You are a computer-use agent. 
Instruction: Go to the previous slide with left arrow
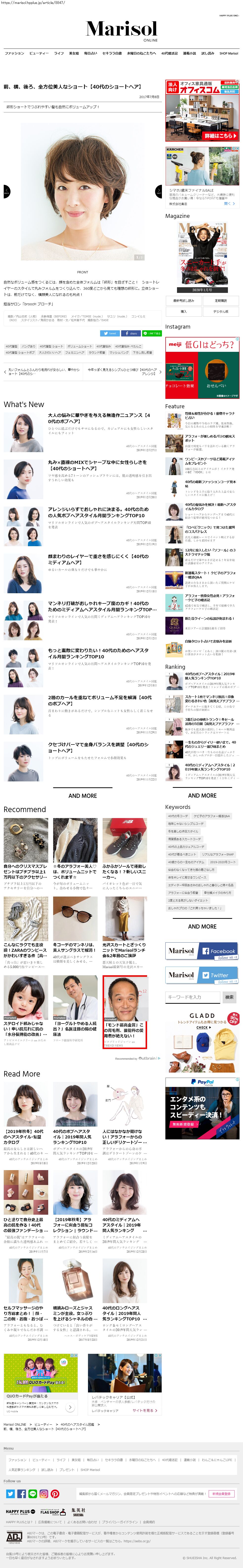click(6, 191)
